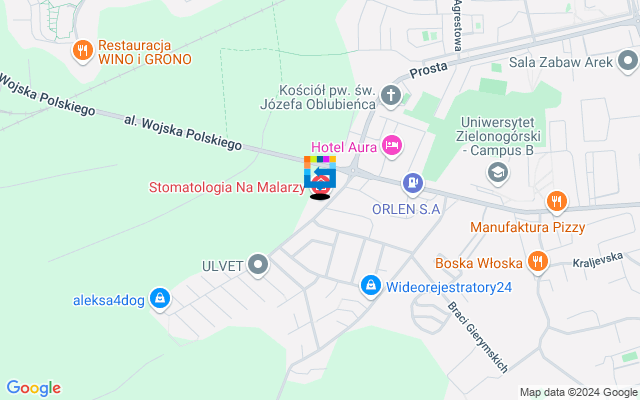
Task: Select the Wideorejestratory24 shop pin
Action: pyautogui.click(x=371, y=286)
